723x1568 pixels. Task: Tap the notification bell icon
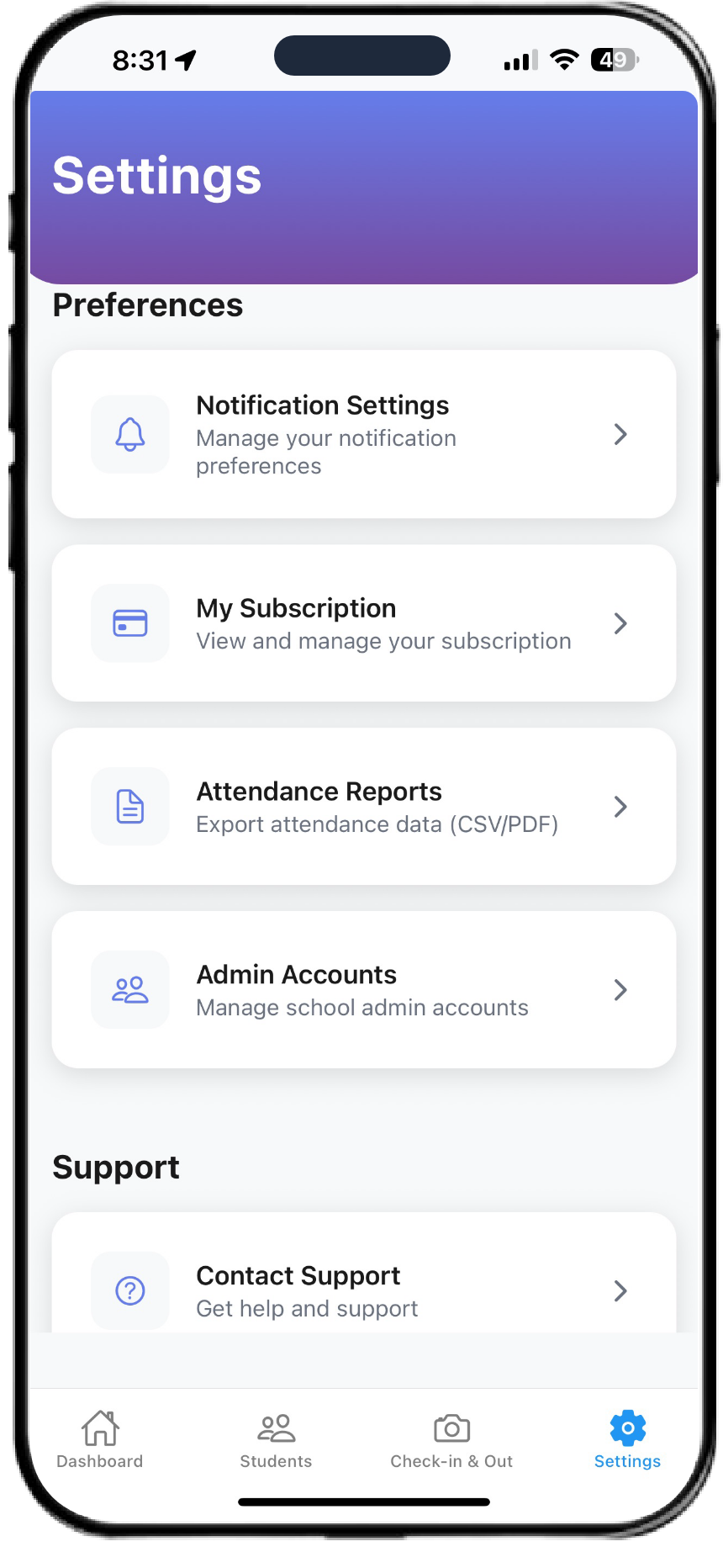(x=129, y=434)
